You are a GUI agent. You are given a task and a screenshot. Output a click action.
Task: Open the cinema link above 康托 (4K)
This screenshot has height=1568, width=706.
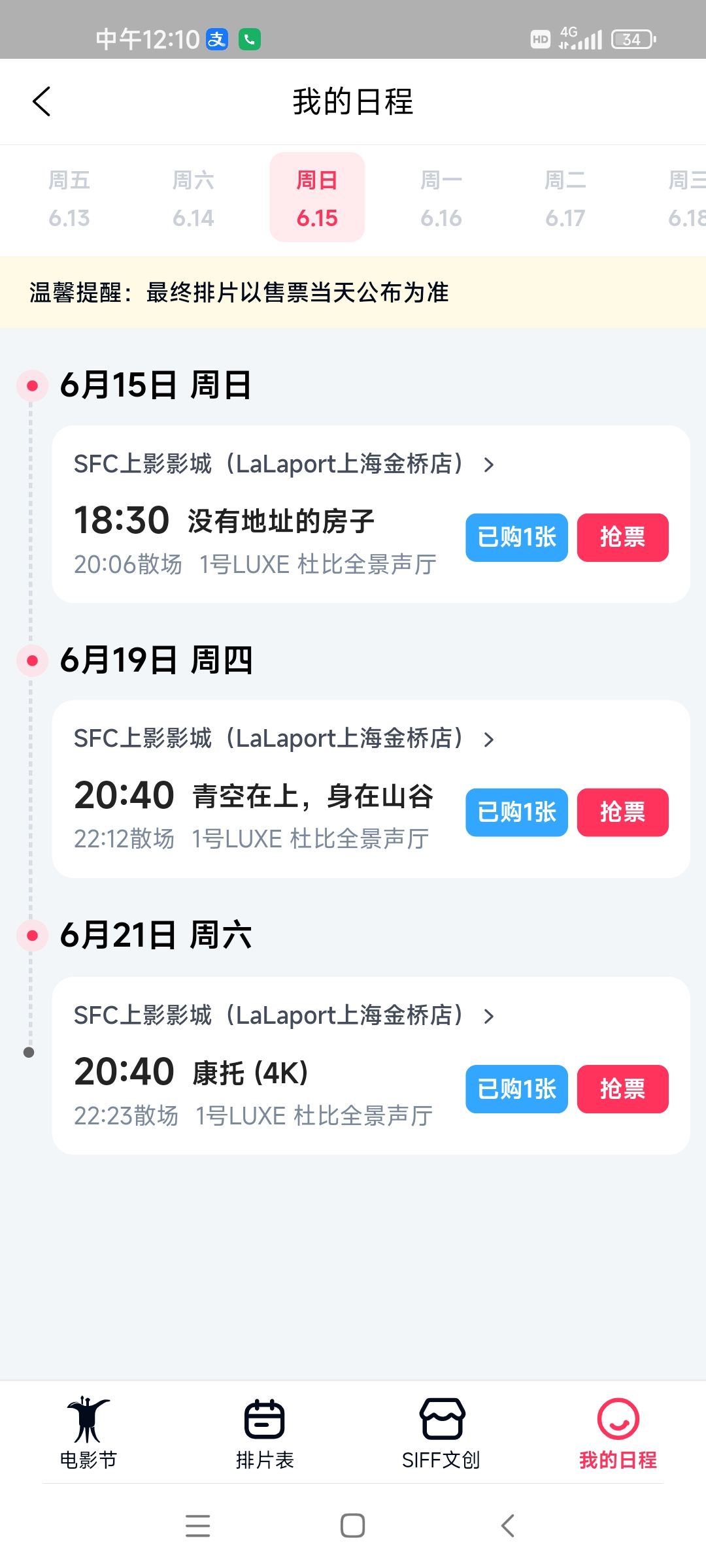click(x=284, y=1015)
